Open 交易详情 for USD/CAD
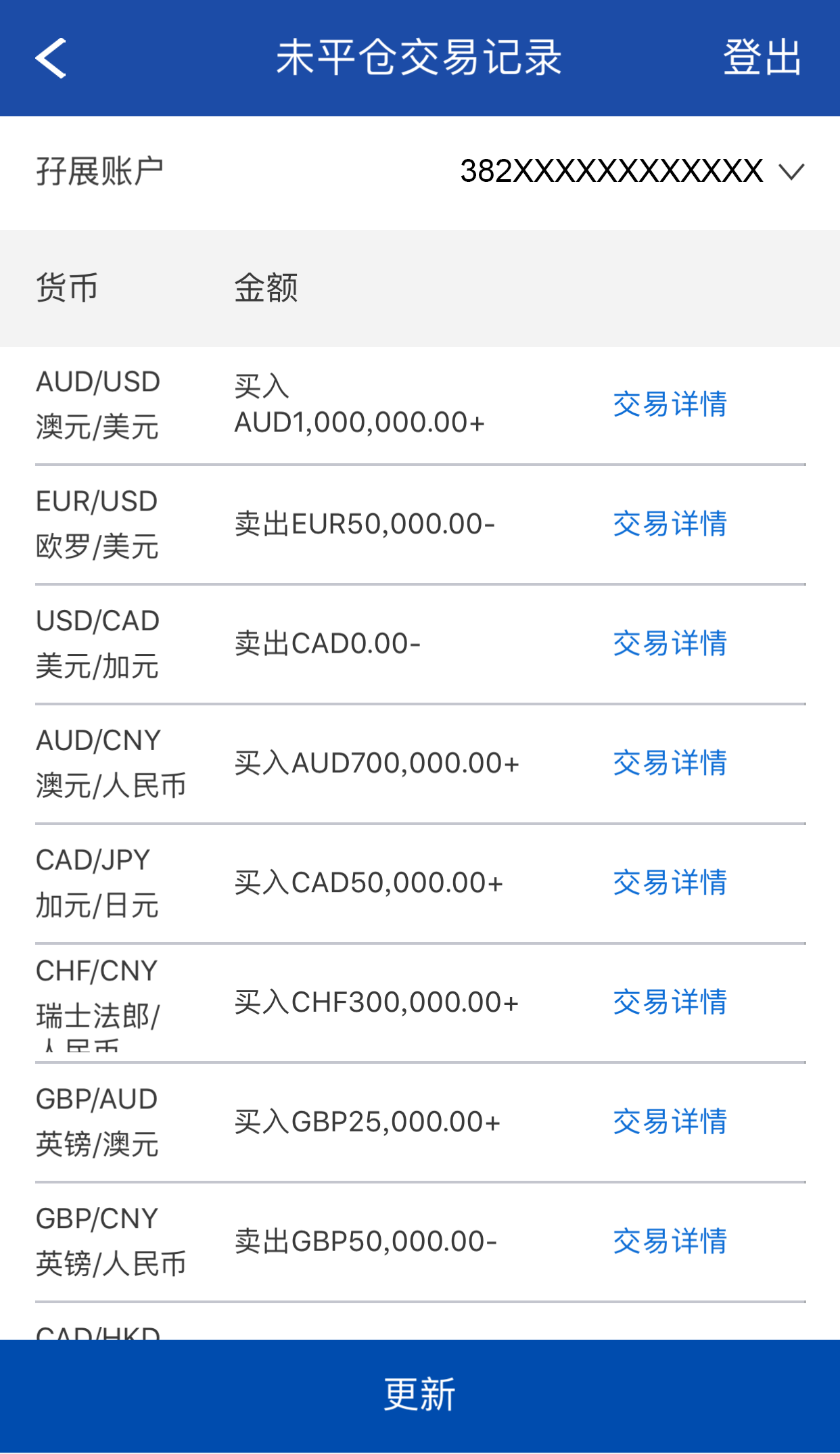This screenshot has width=840, height=1454. click(x=670, y=644)
